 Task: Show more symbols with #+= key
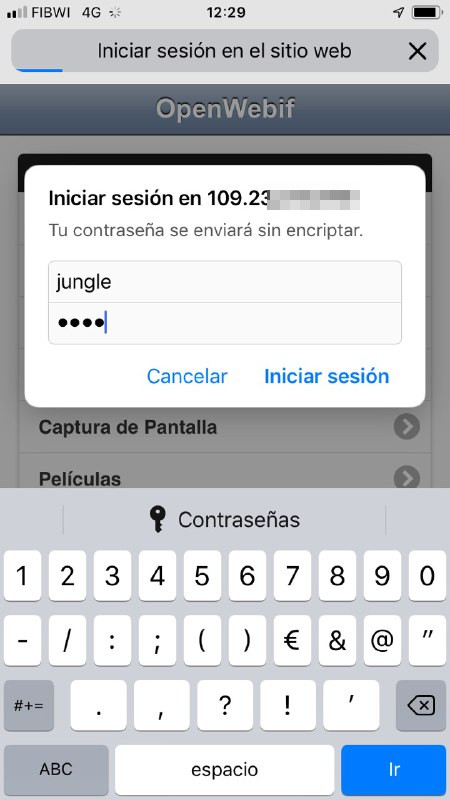pyautogui.click(x=29, y=706)
